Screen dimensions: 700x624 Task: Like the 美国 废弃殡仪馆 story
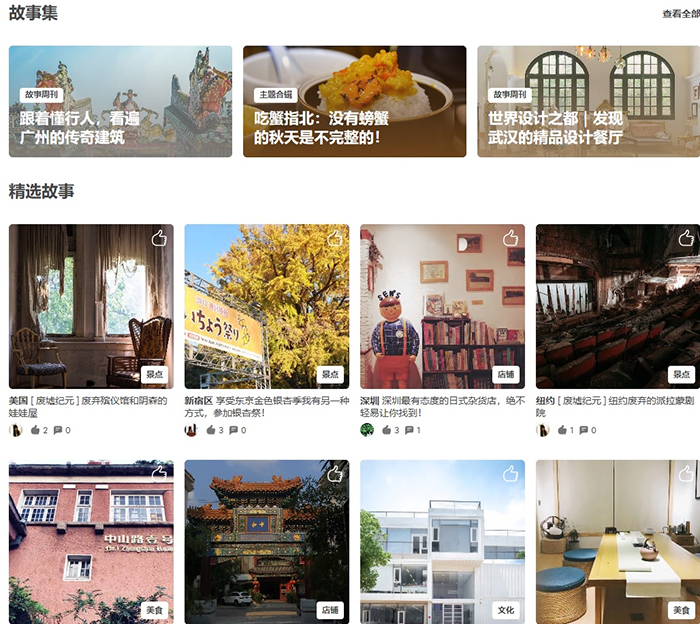(158, 239)
